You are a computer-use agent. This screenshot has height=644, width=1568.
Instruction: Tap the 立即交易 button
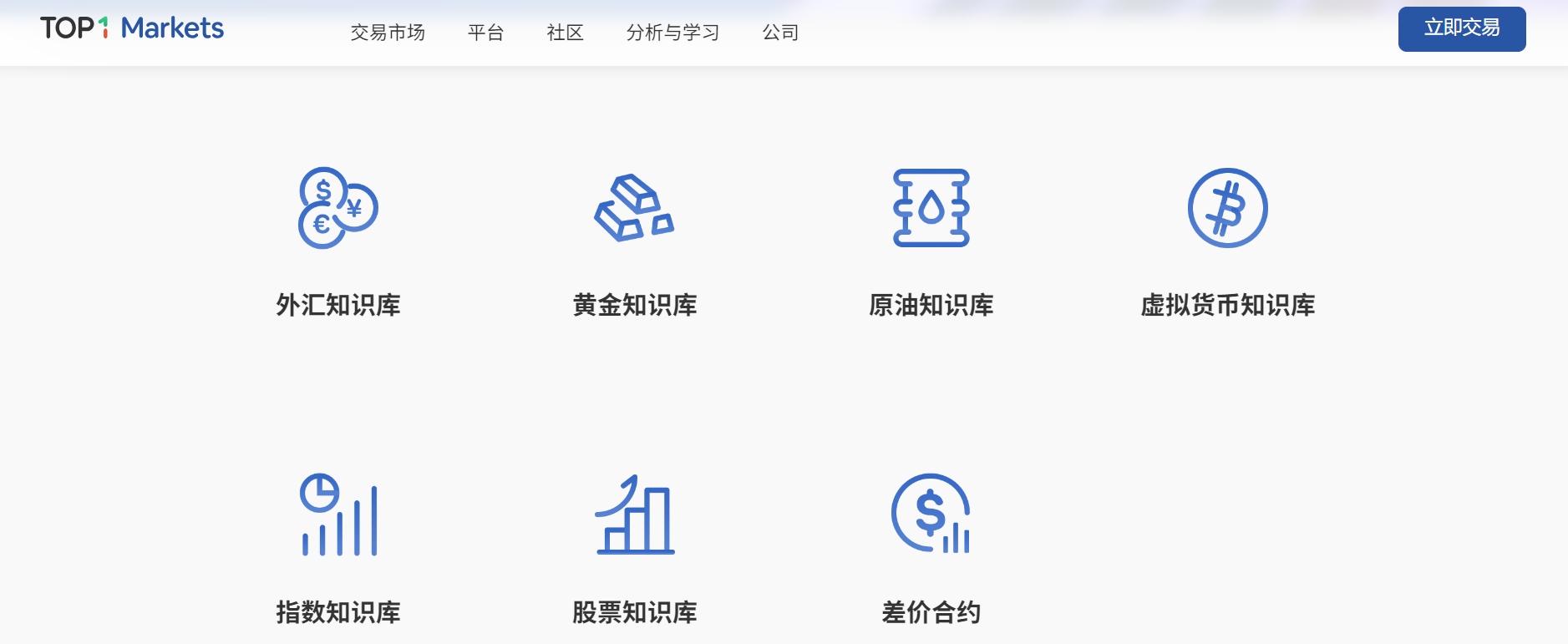[1461, 29]
